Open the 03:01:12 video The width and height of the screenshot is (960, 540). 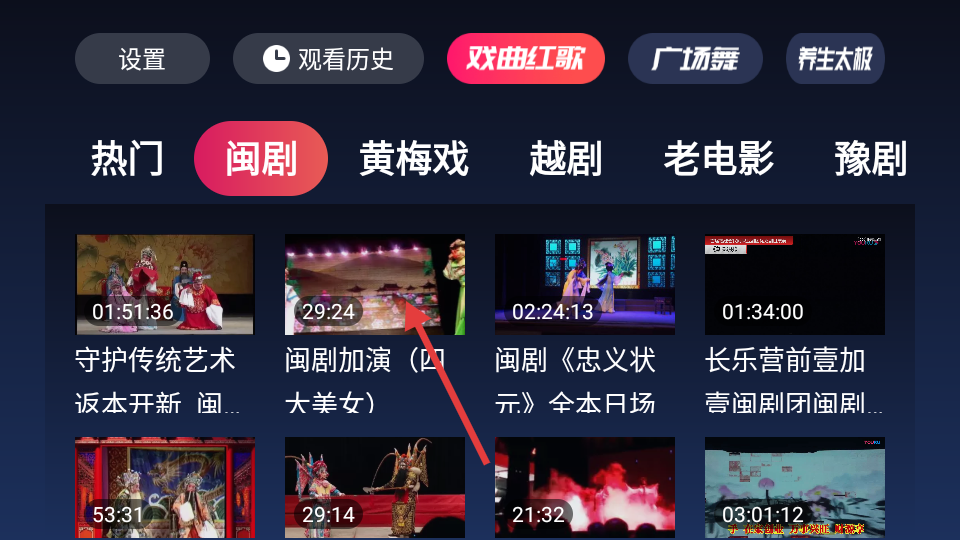pos(795,487)
